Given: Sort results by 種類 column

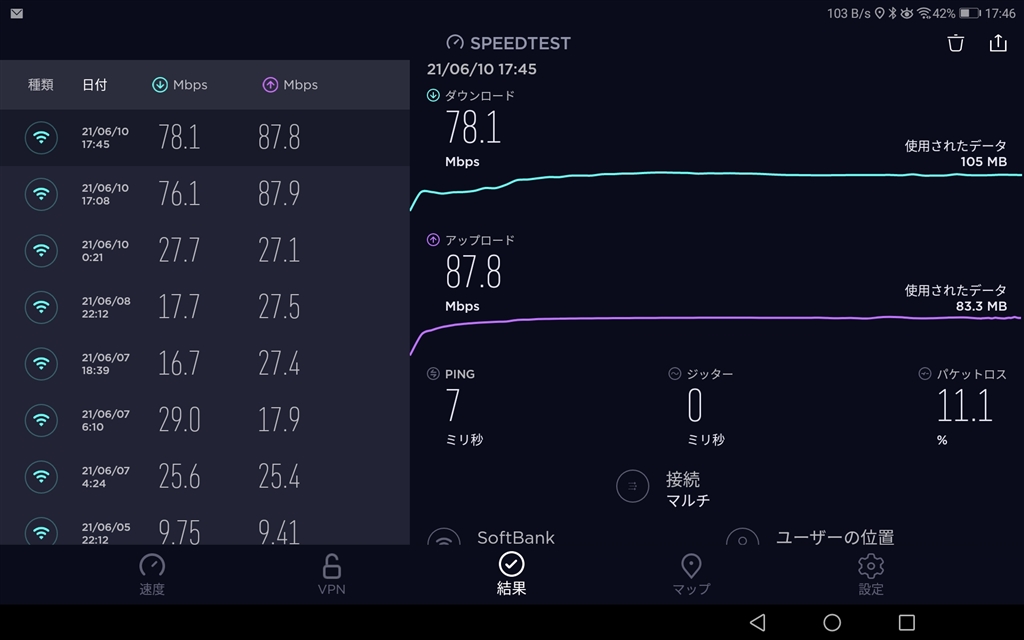Looking at the screenshot, I should (41, 85).
